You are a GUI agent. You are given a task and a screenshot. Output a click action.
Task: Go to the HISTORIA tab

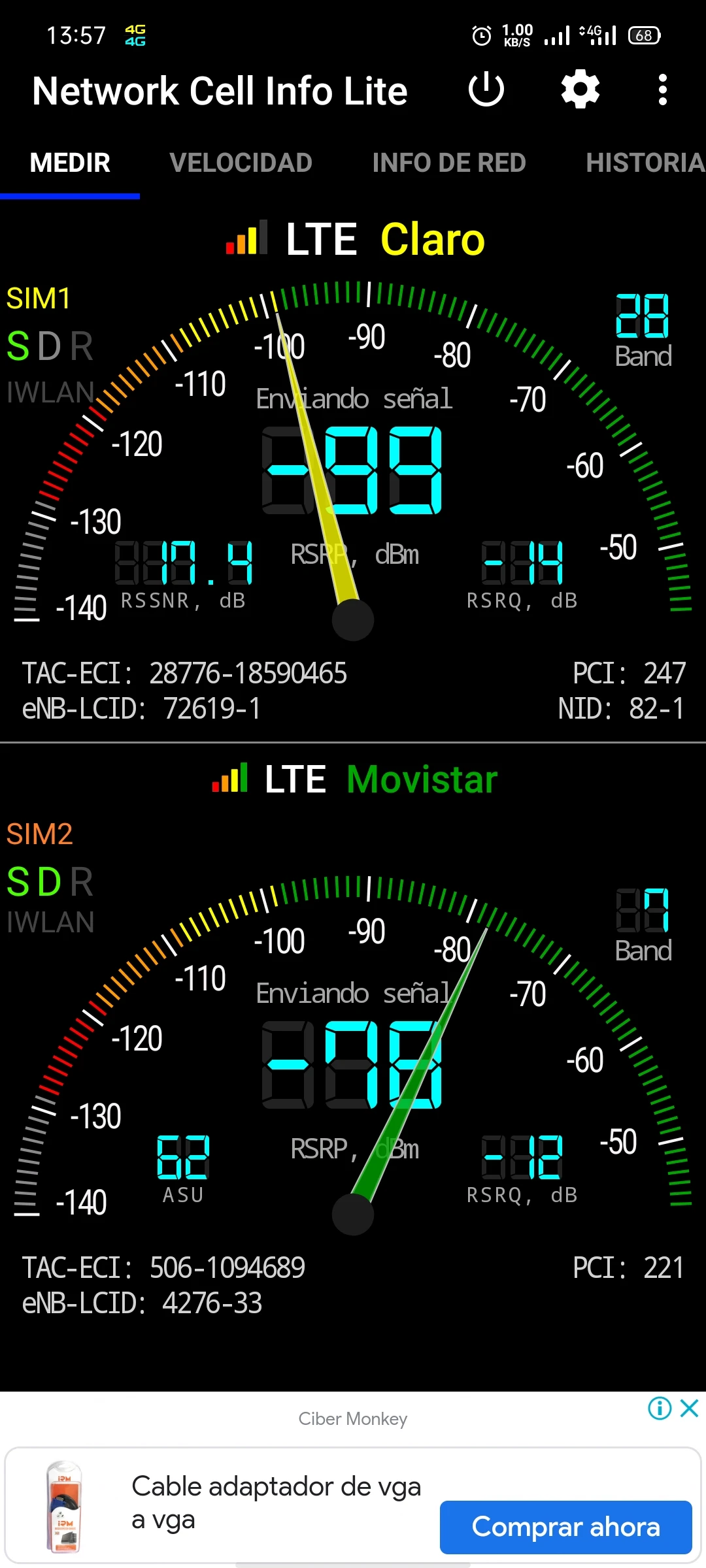645,163
